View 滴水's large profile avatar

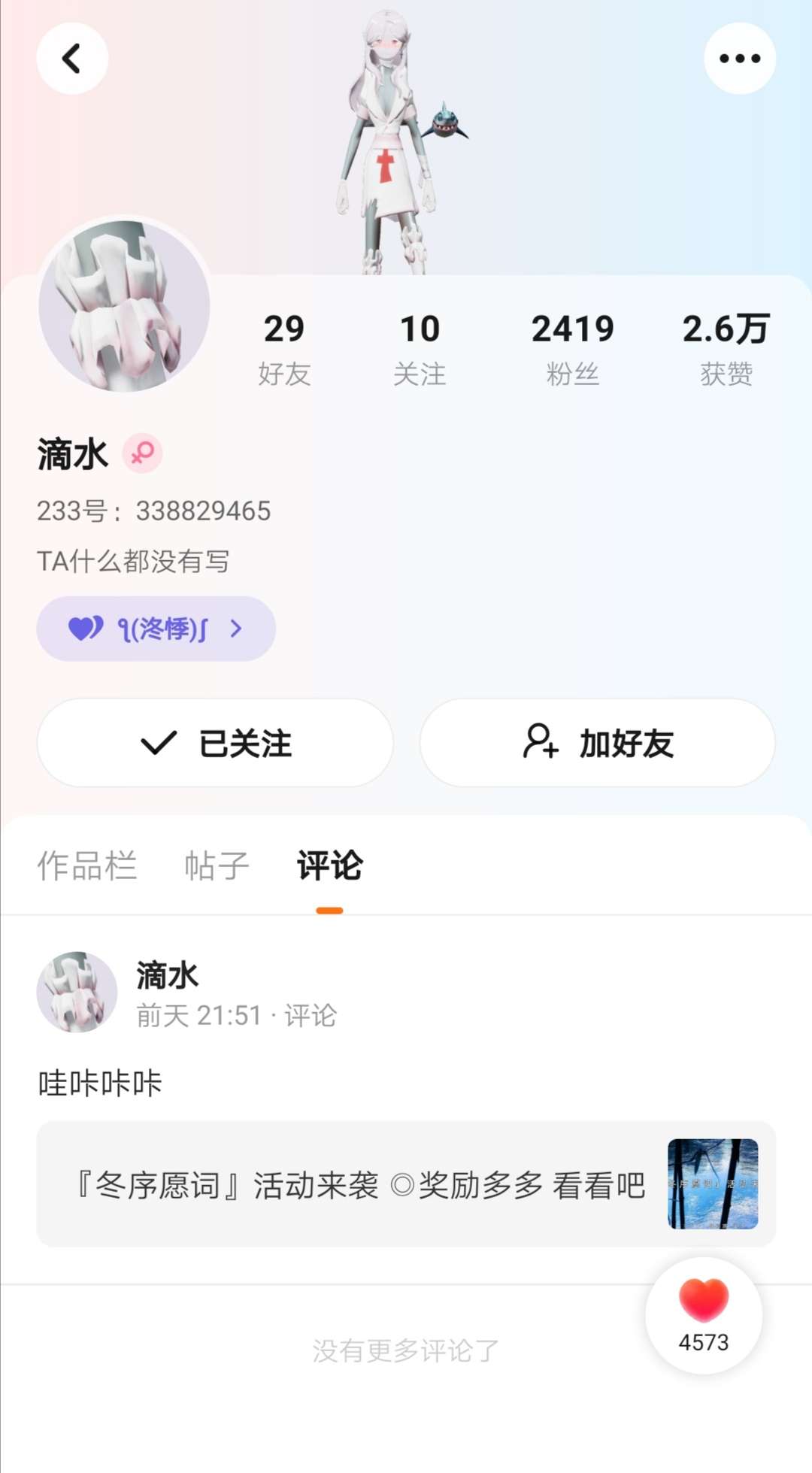click(124, 306)
